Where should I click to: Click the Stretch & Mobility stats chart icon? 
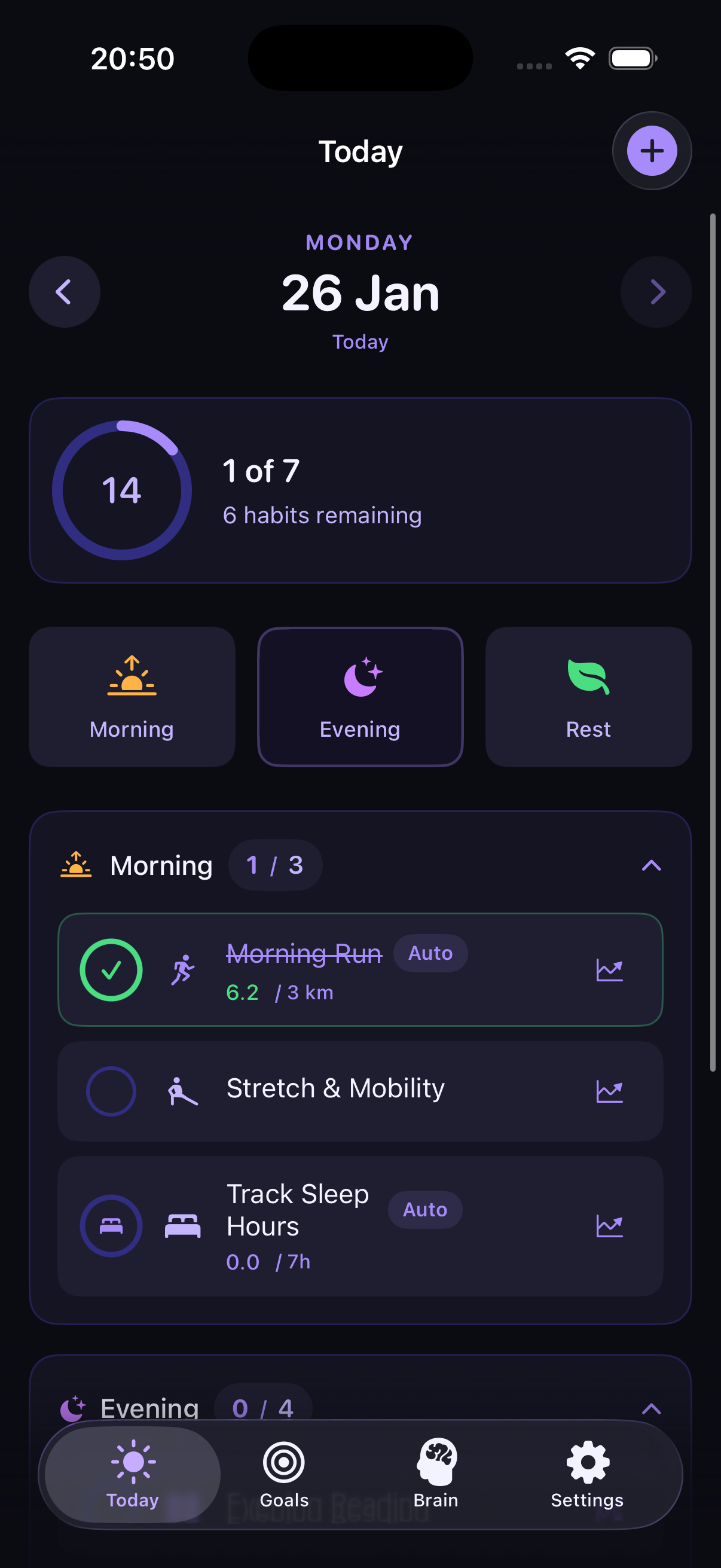click(x=611, y=1090)
